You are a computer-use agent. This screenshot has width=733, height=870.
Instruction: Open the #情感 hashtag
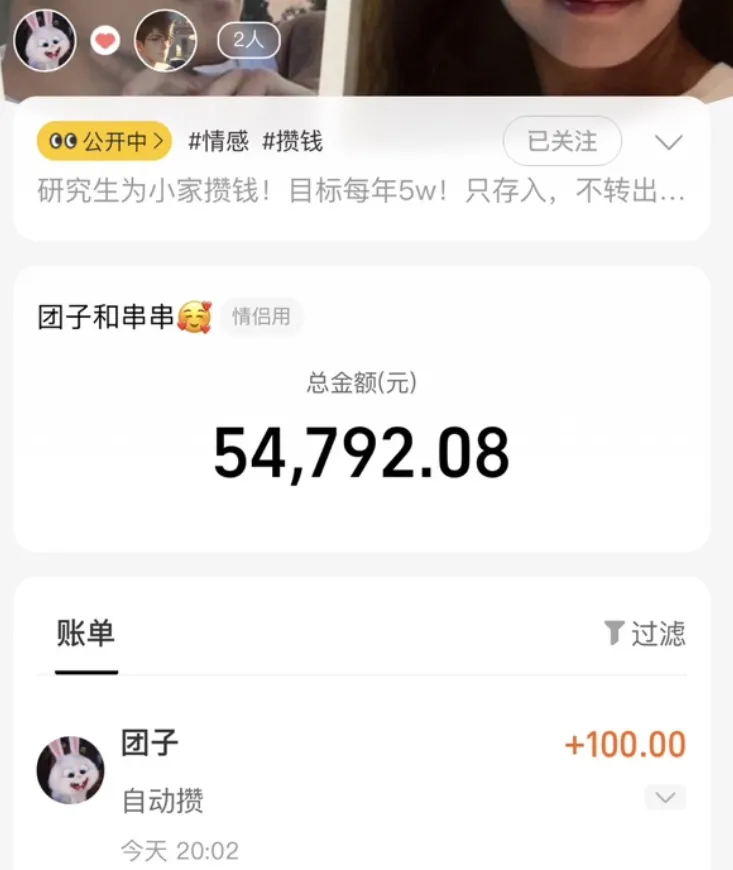coord(218,142)
